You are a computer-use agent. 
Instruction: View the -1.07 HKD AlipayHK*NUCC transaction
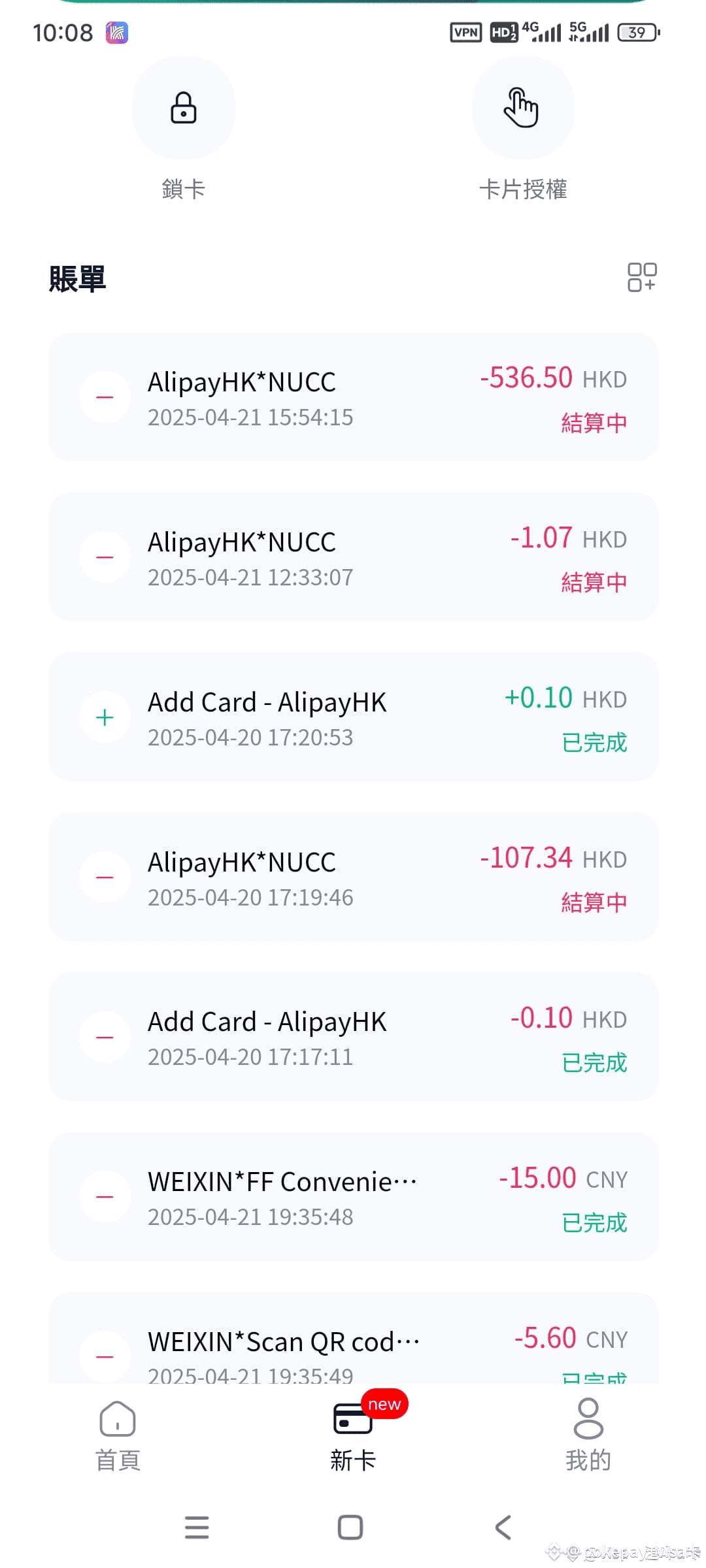click(x=353, y=557)
